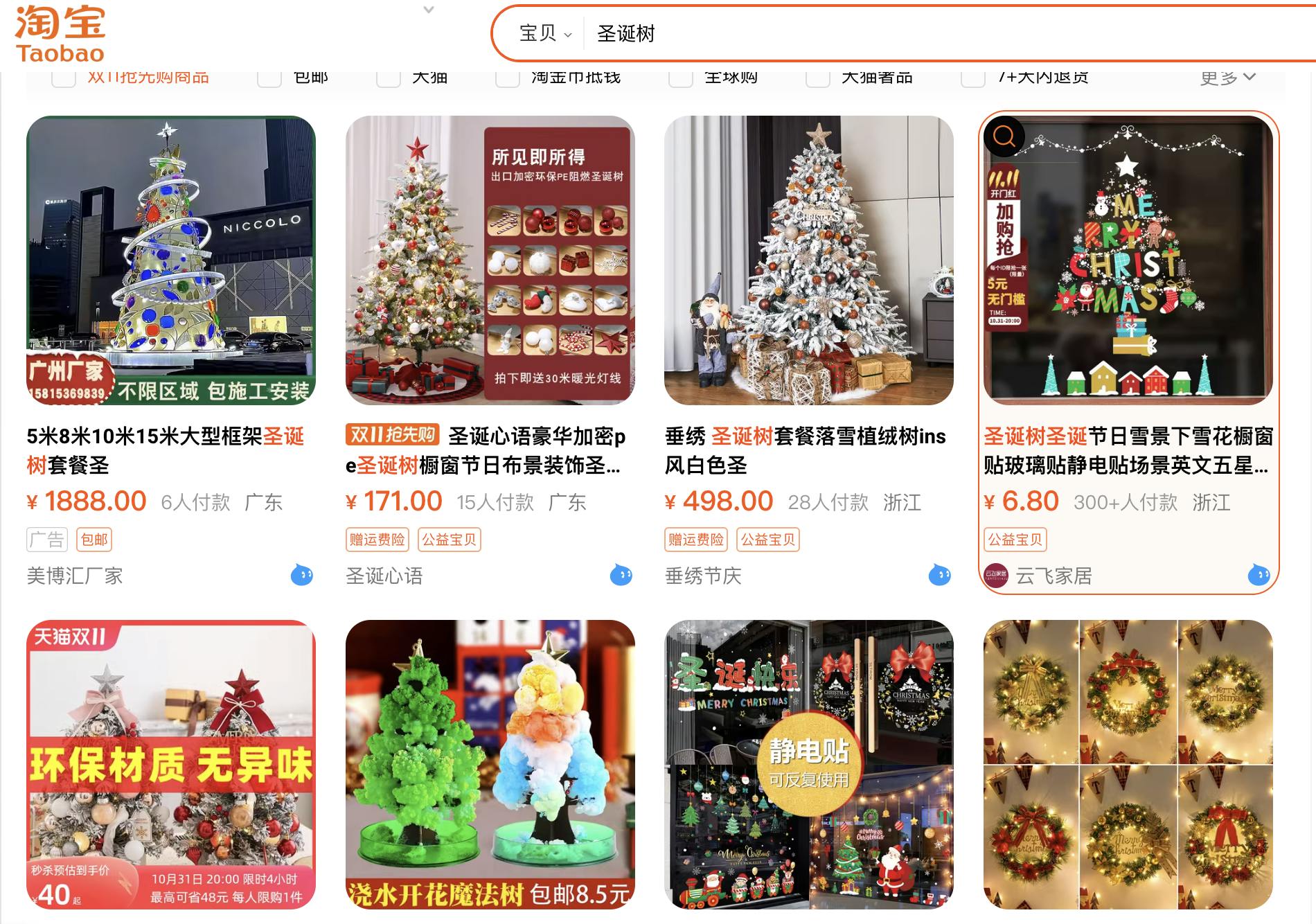
Task: View the 圣诞心语豪华加密 tree priced ¥171.00
Action: click(485, 450)
